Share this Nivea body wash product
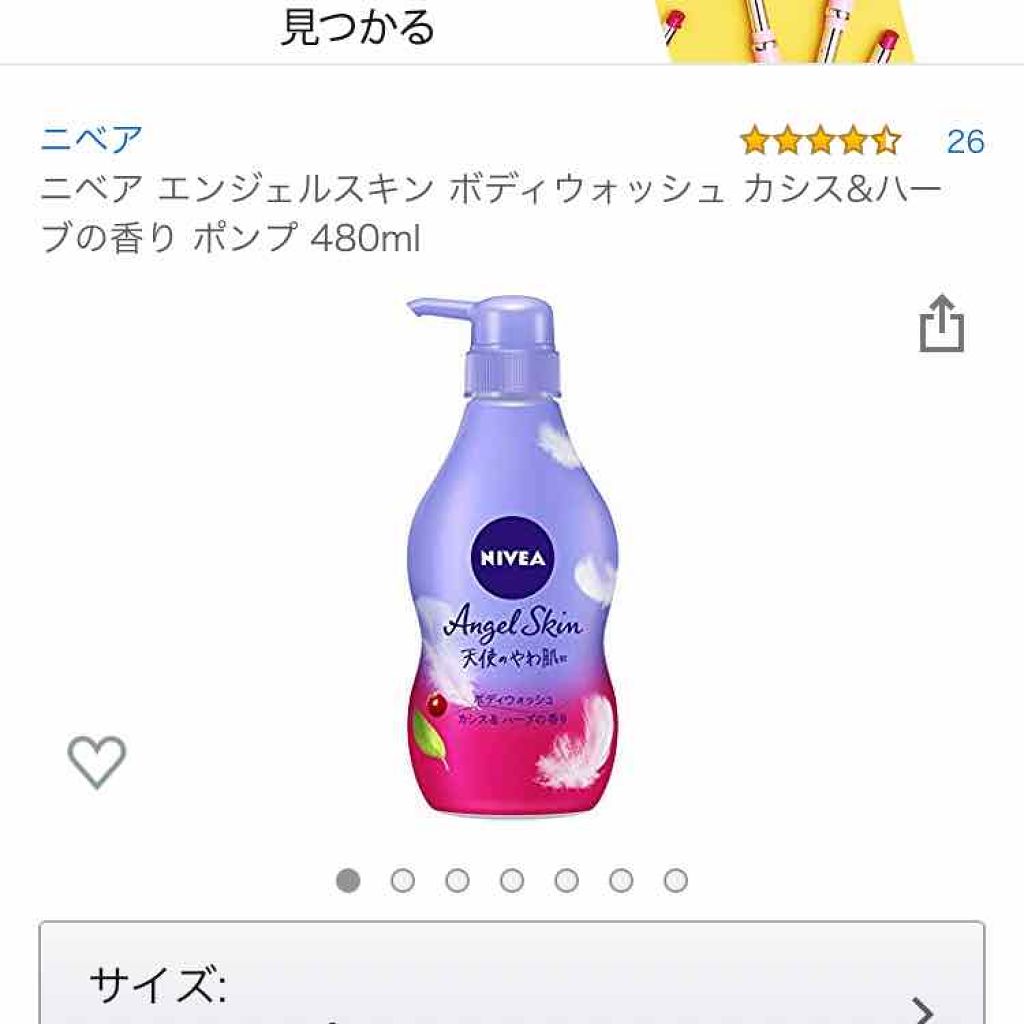This screenshot has width=1024, height=1024. point(941,324)
